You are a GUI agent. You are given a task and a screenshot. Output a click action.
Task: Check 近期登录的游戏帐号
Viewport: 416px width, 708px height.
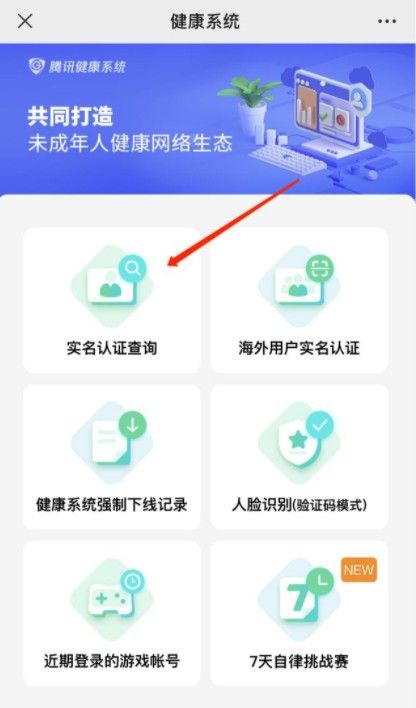pyautogui.click(x=112, y=613)
